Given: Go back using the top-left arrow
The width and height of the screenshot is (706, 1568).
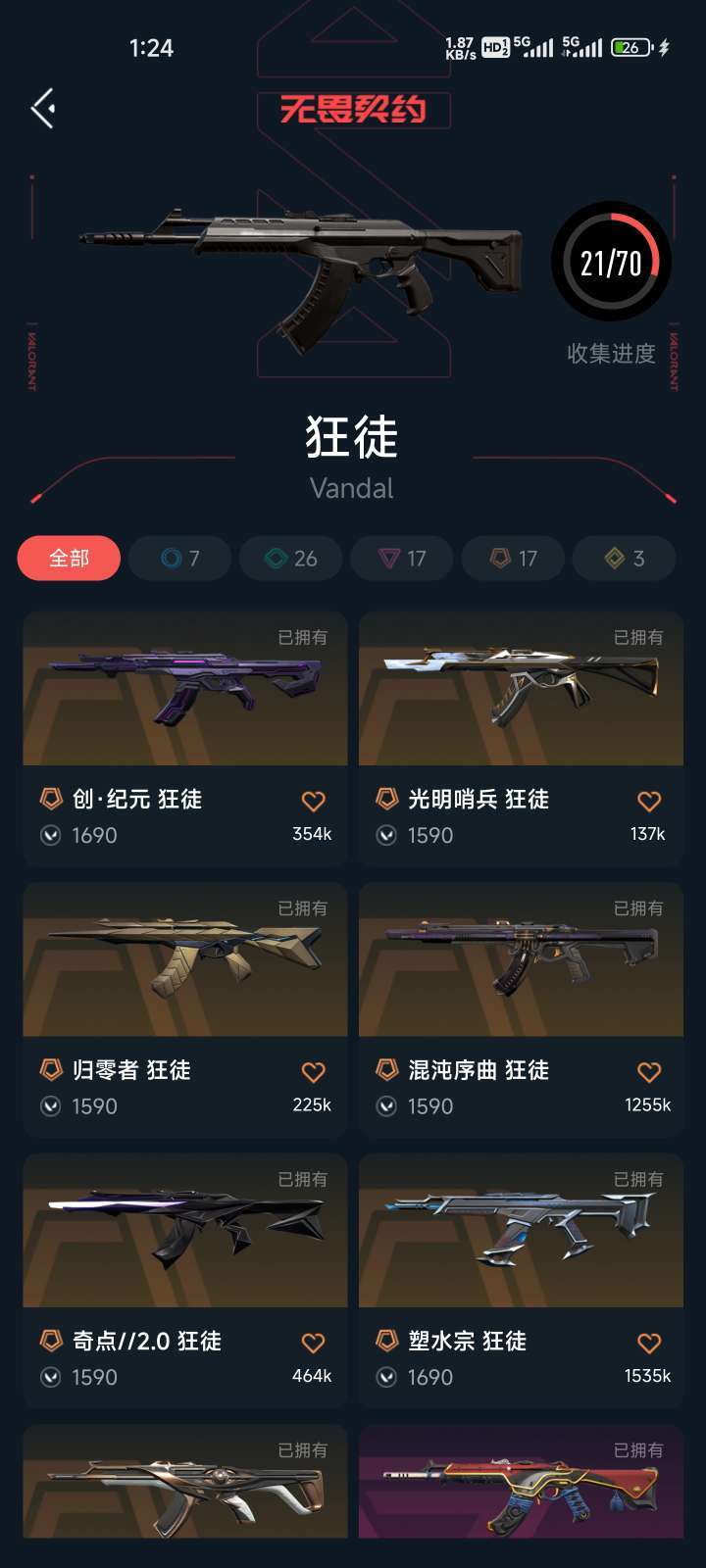Looking at the screenshot, I should (x=42, y=108).
